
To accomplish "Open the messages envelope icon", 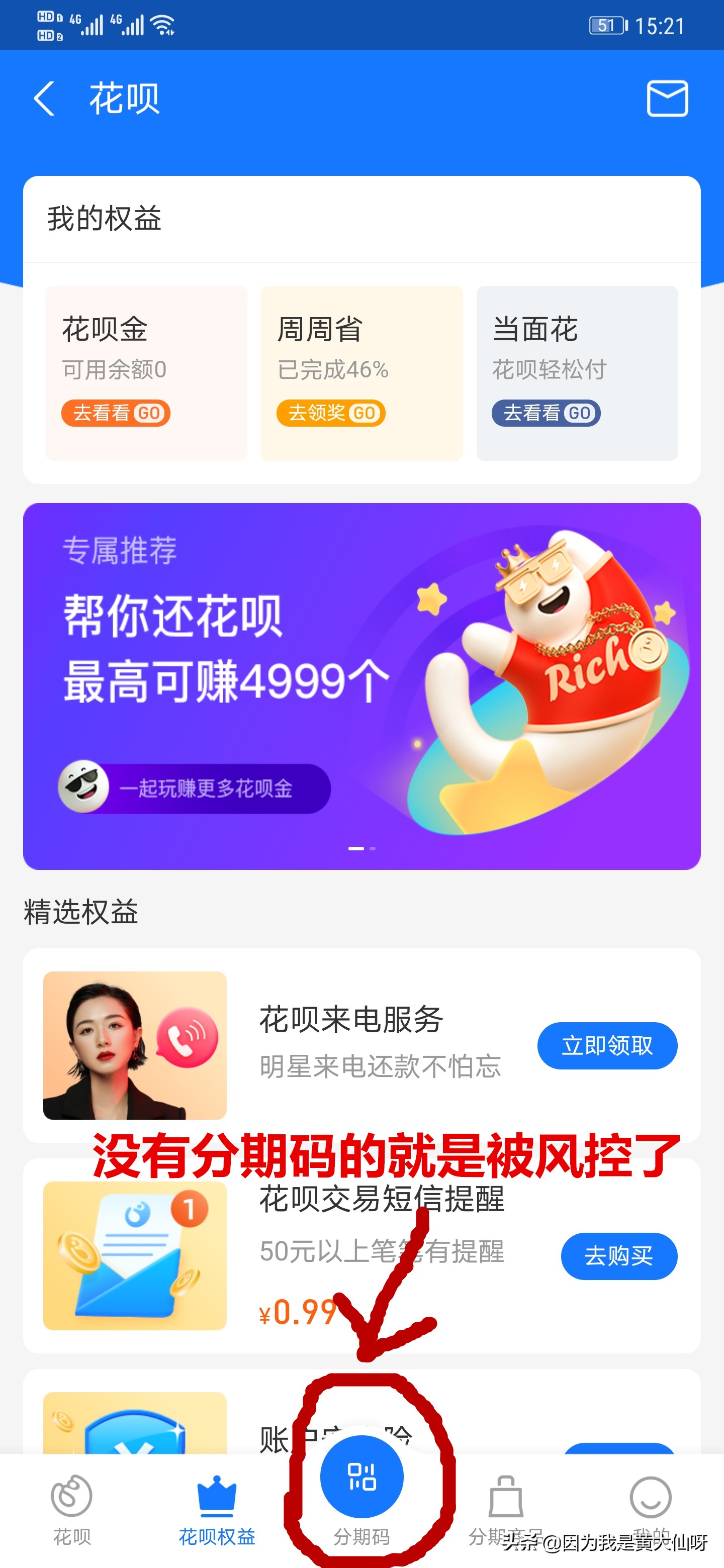I will point(667,98).
